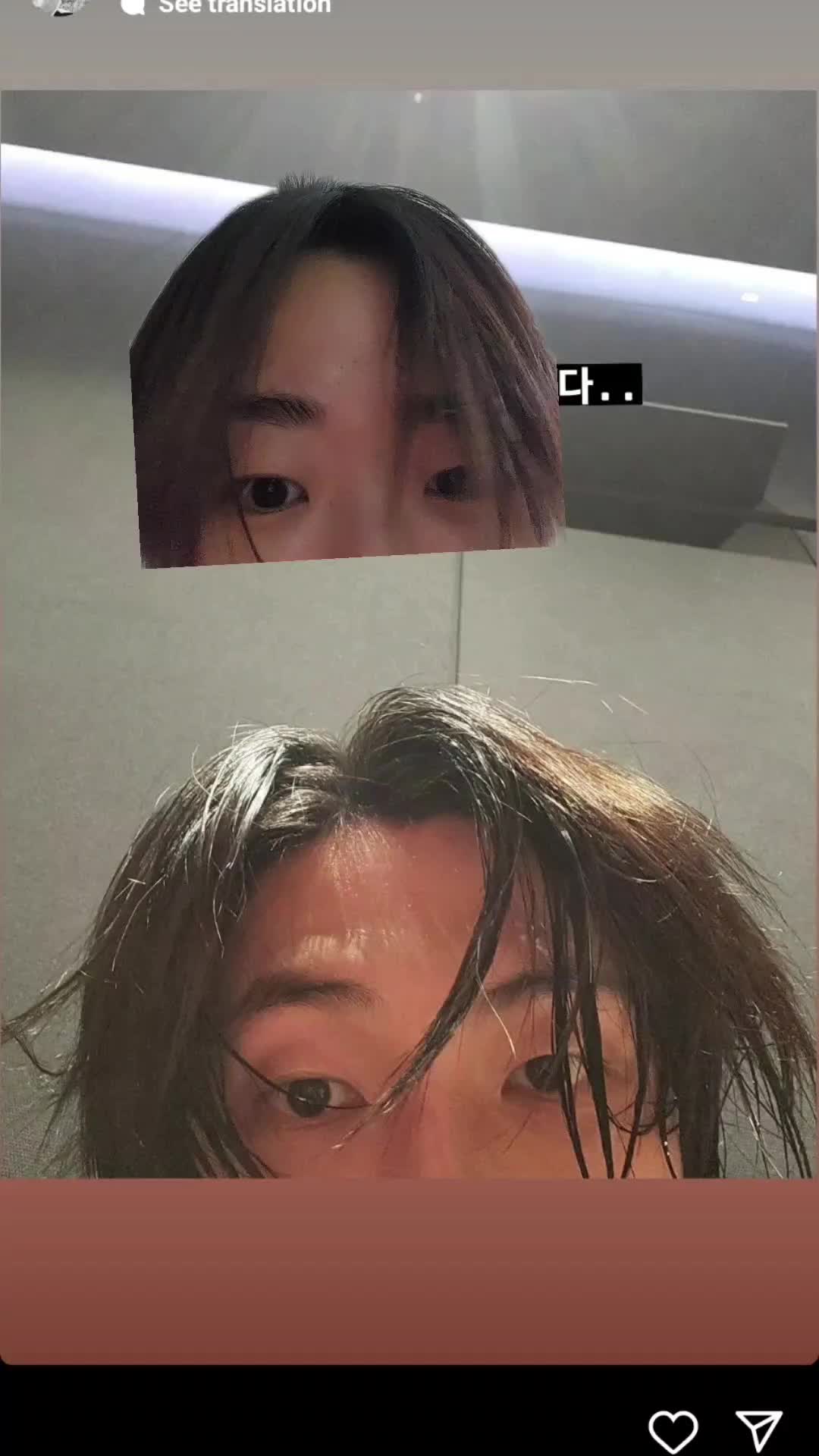Tap See translation link

244,7
